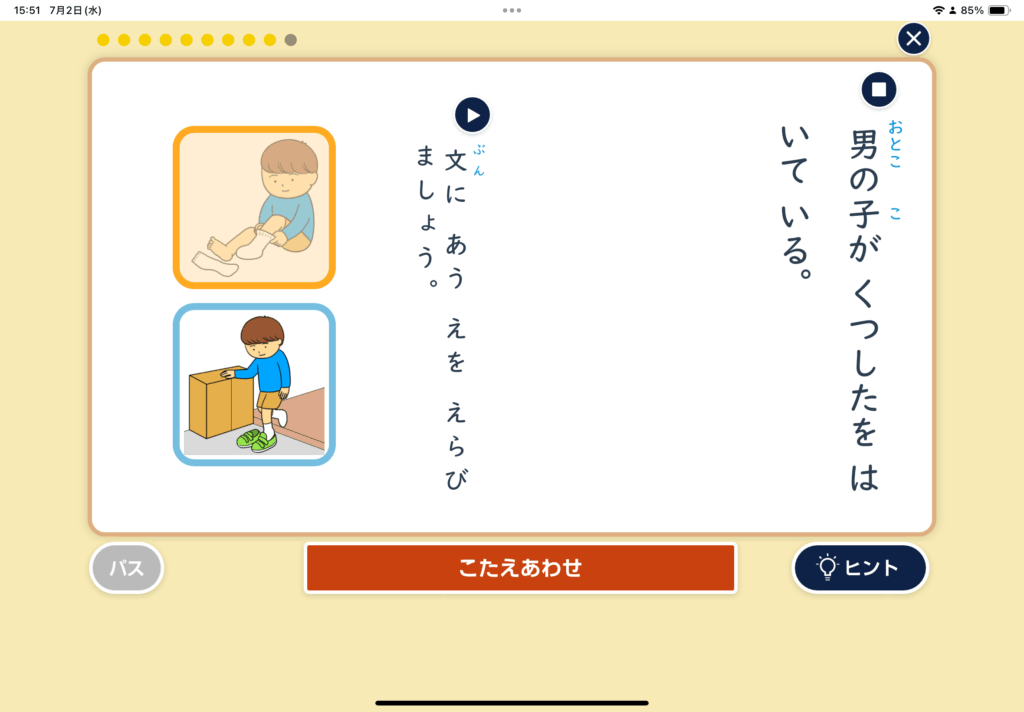1024x712 pixels.
Task: Check the answer with こたえあわせ
Action: coord(520,568)
